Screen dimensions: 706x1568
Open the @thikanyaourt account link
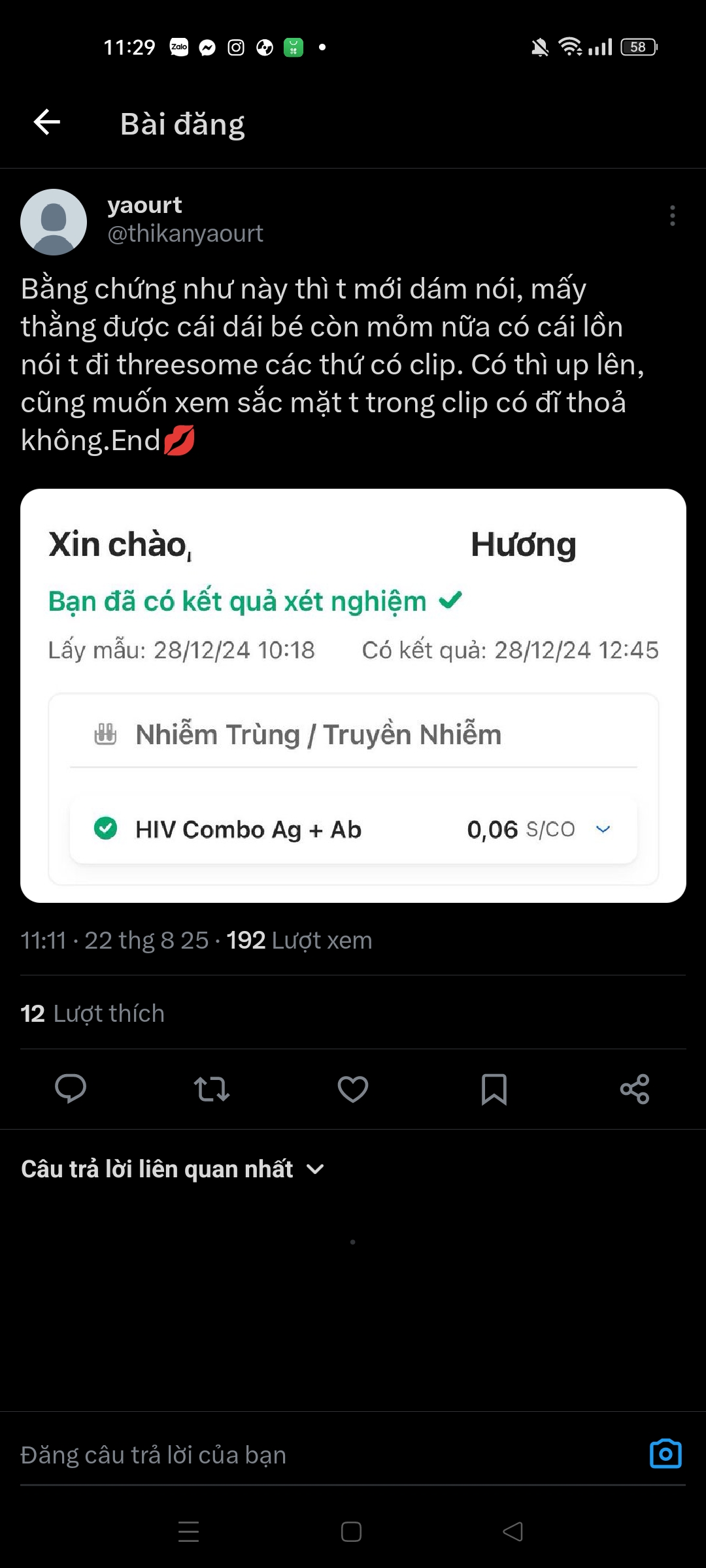point(186,233)
